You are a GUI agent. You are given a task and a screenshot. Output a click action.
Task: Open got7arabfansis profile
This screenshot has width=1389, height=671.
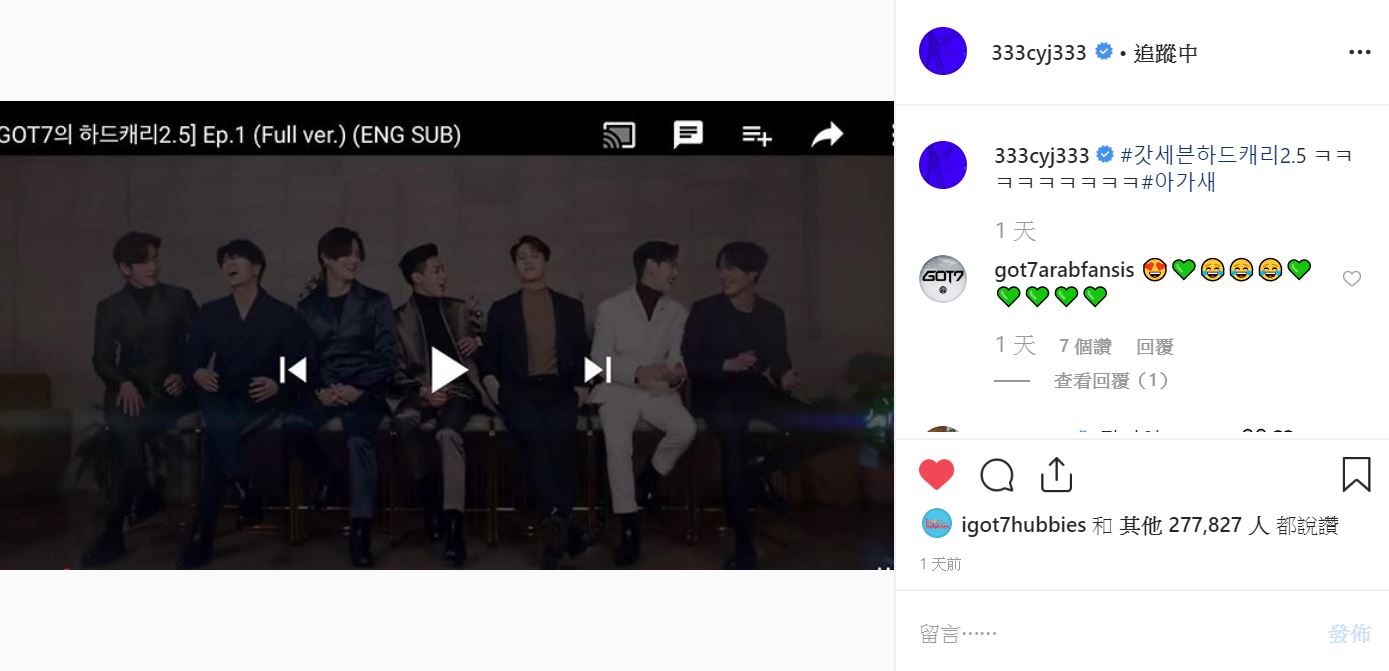1064,270
